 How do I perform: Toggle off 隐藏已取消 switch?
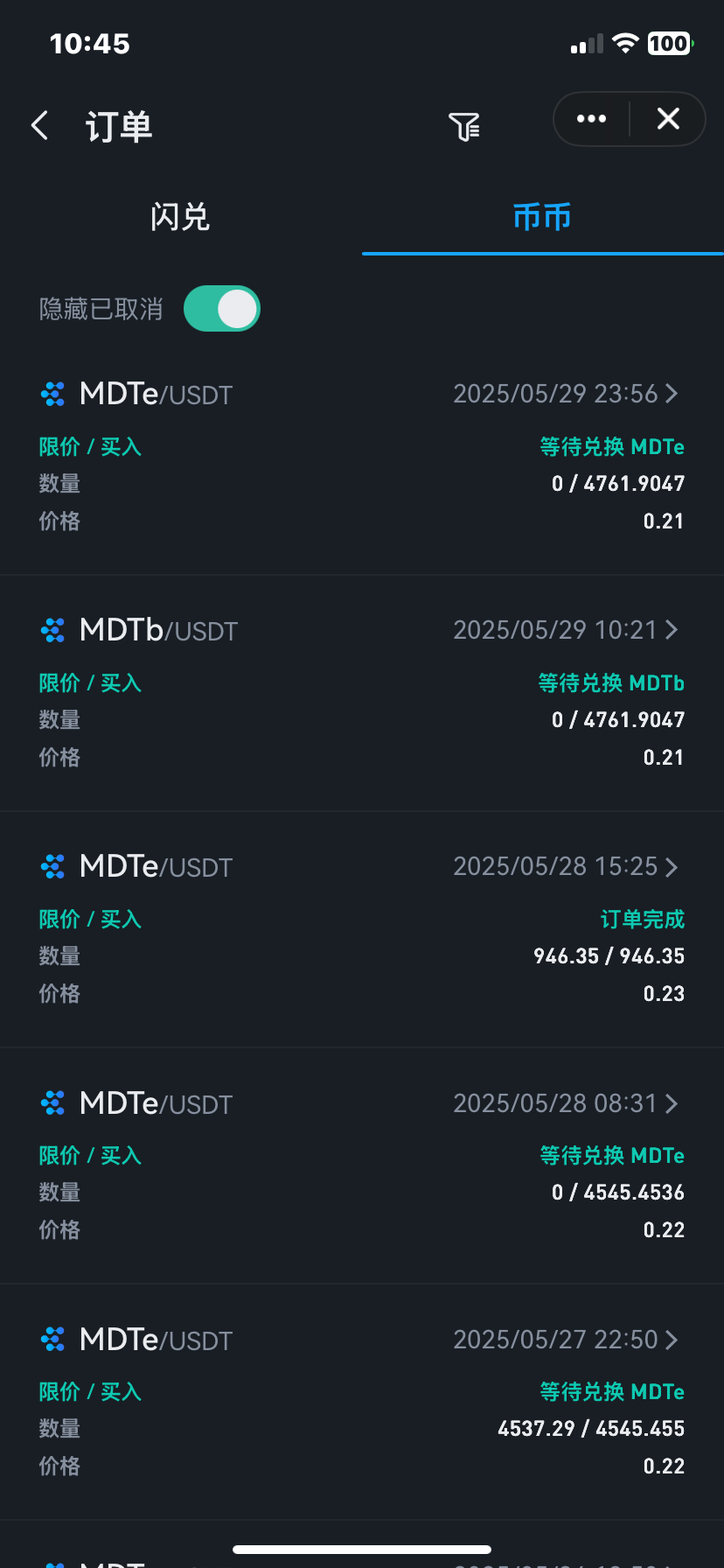point(222,309)
